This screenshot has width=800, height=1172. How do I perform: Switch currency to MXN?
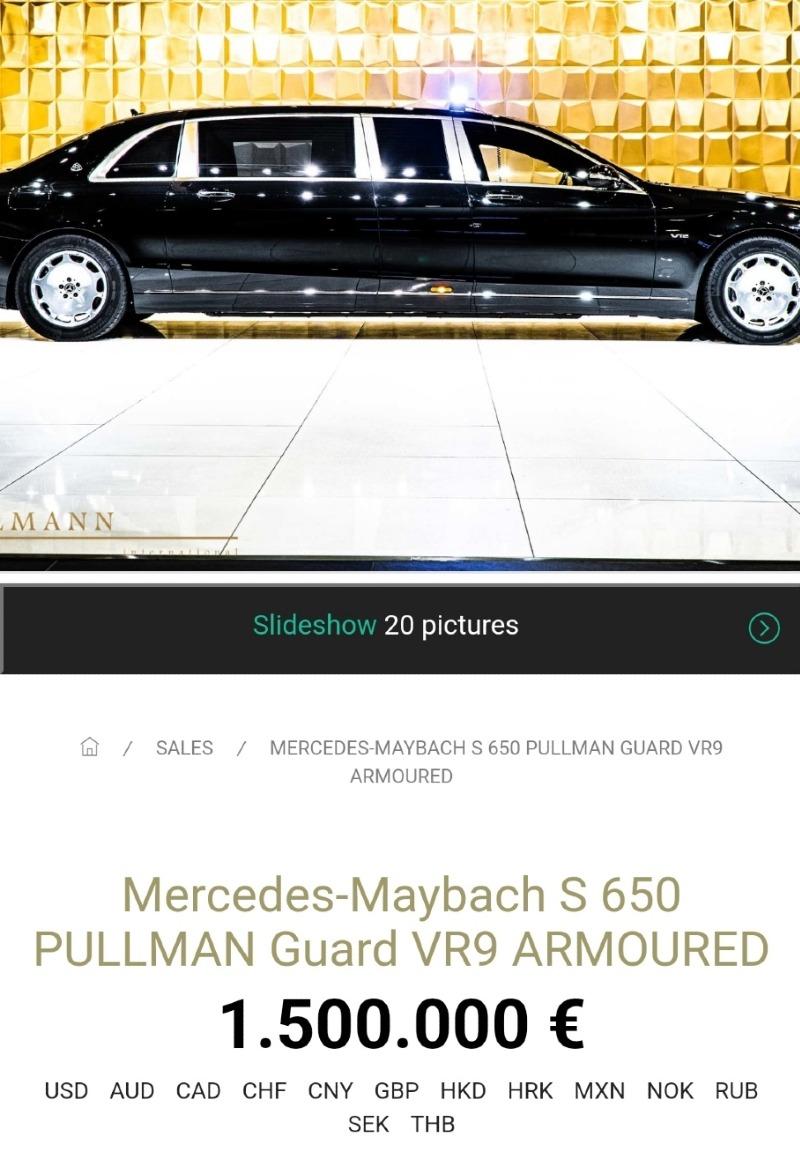click(x=599, y=1091)
